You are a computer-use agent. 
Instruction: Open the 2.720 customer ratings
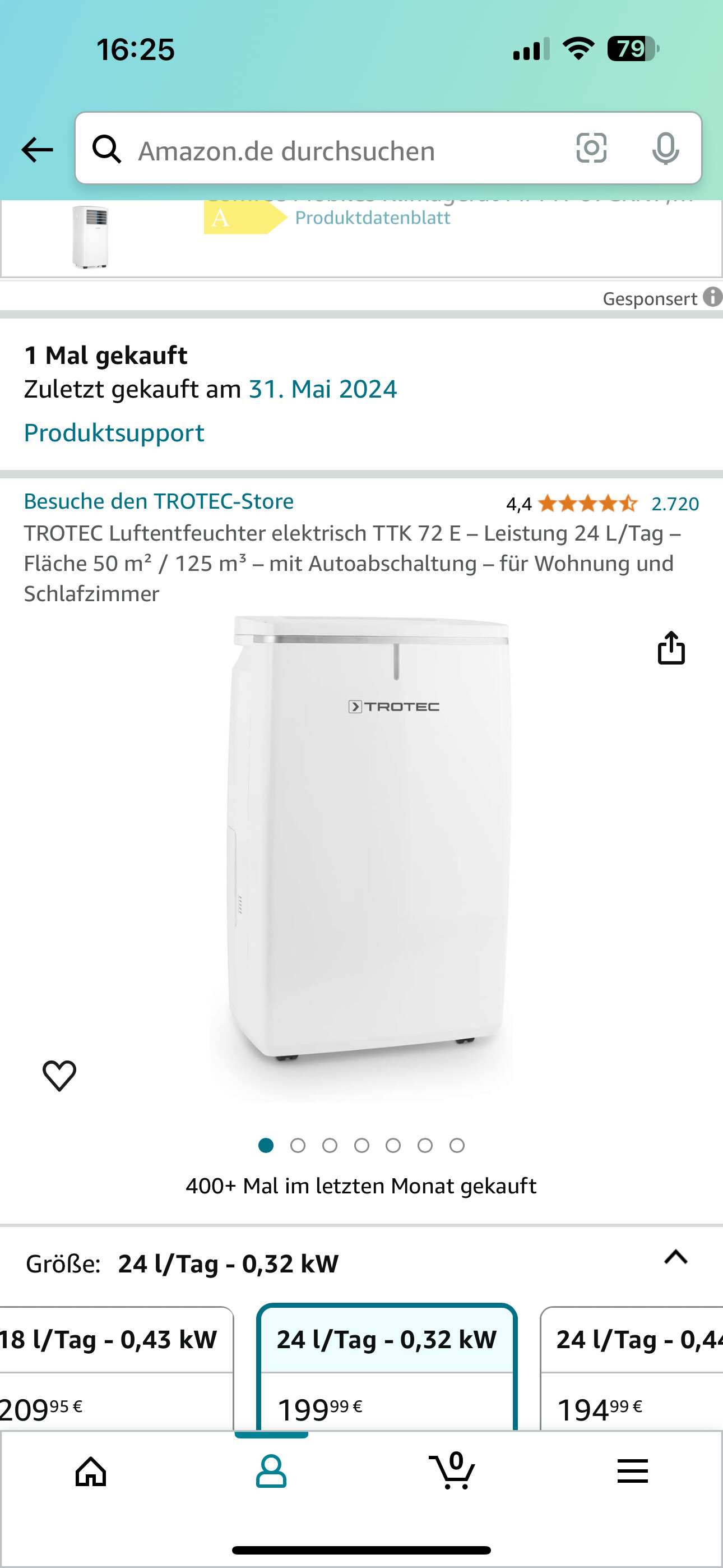pos(674,504)
